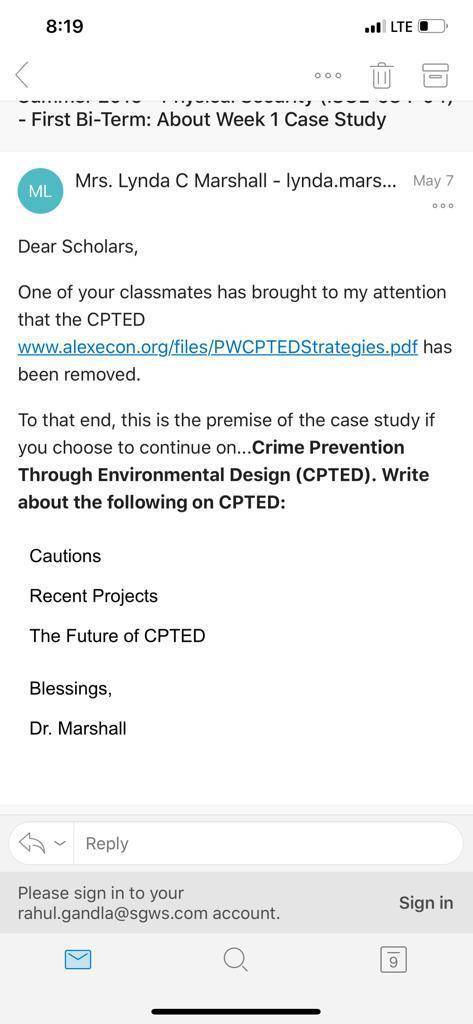This screenshot has height=1024, width=473.
Task: Switch to the Mail tab
Action: point(78,959)
